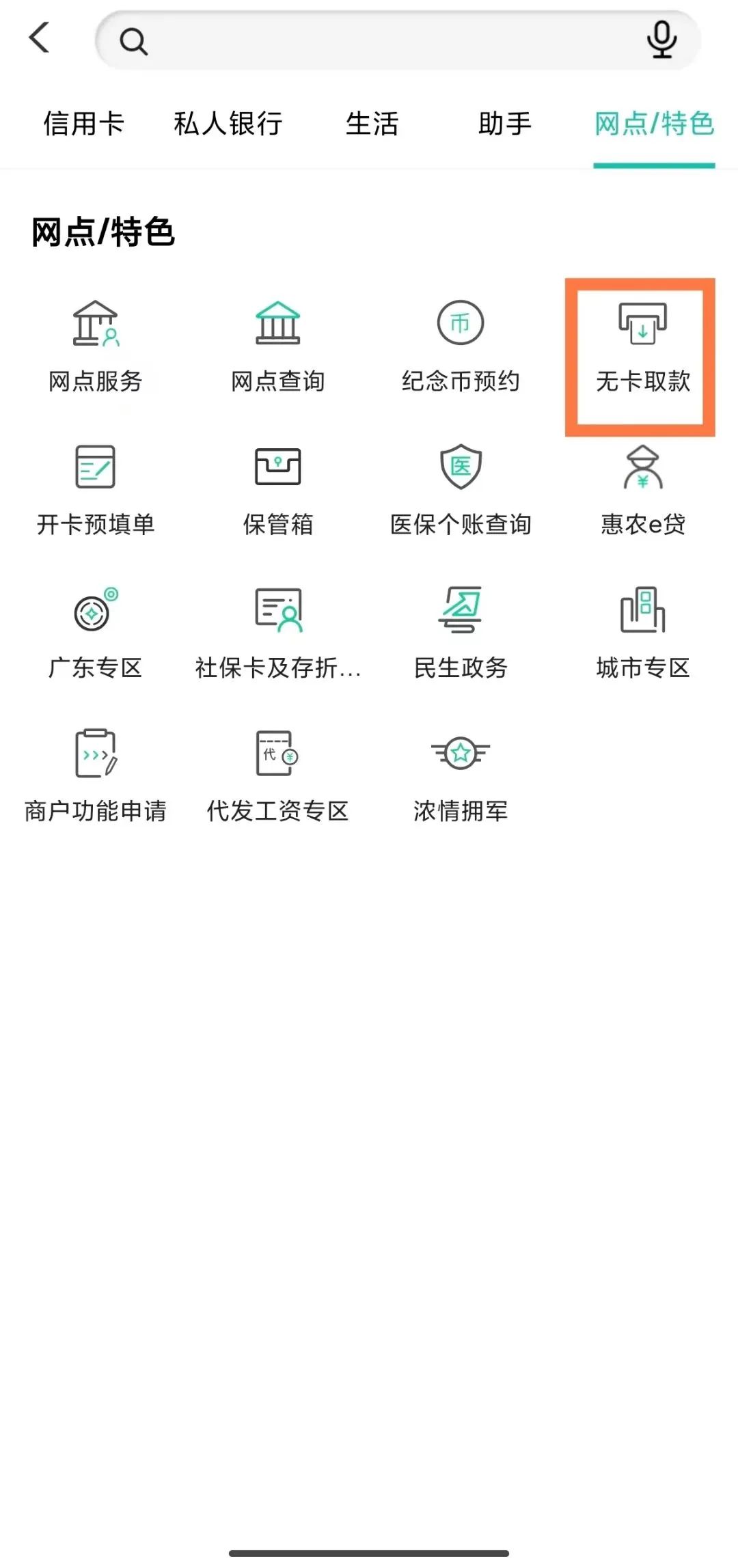This screenshot has width=738, height=1568.
Task: Tap the 城市专区 city zone icon
Action: click(641, 632)
